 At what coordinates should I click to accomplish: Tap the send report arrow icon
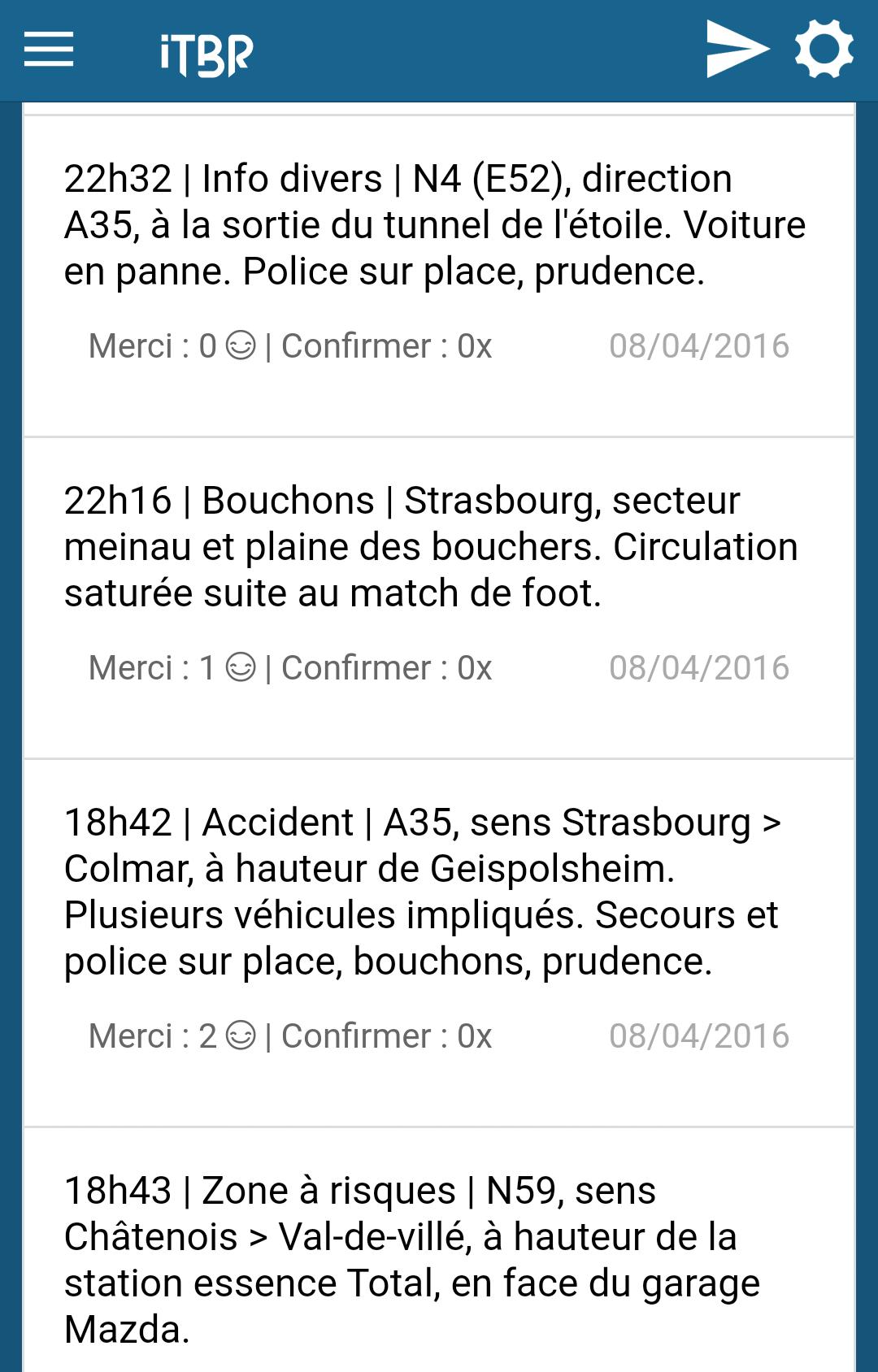737,50
